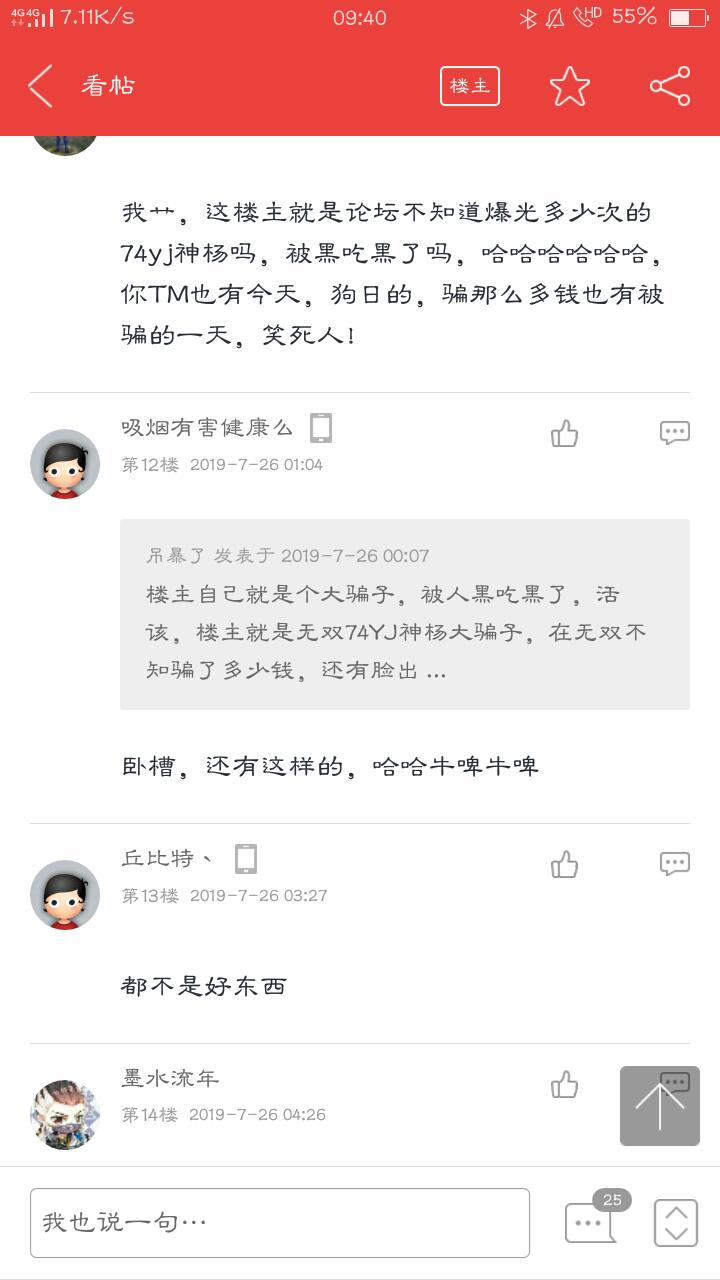Like the post by 墨水流年
This screenshot has width=720, height=1280.
coord(565,1085)
